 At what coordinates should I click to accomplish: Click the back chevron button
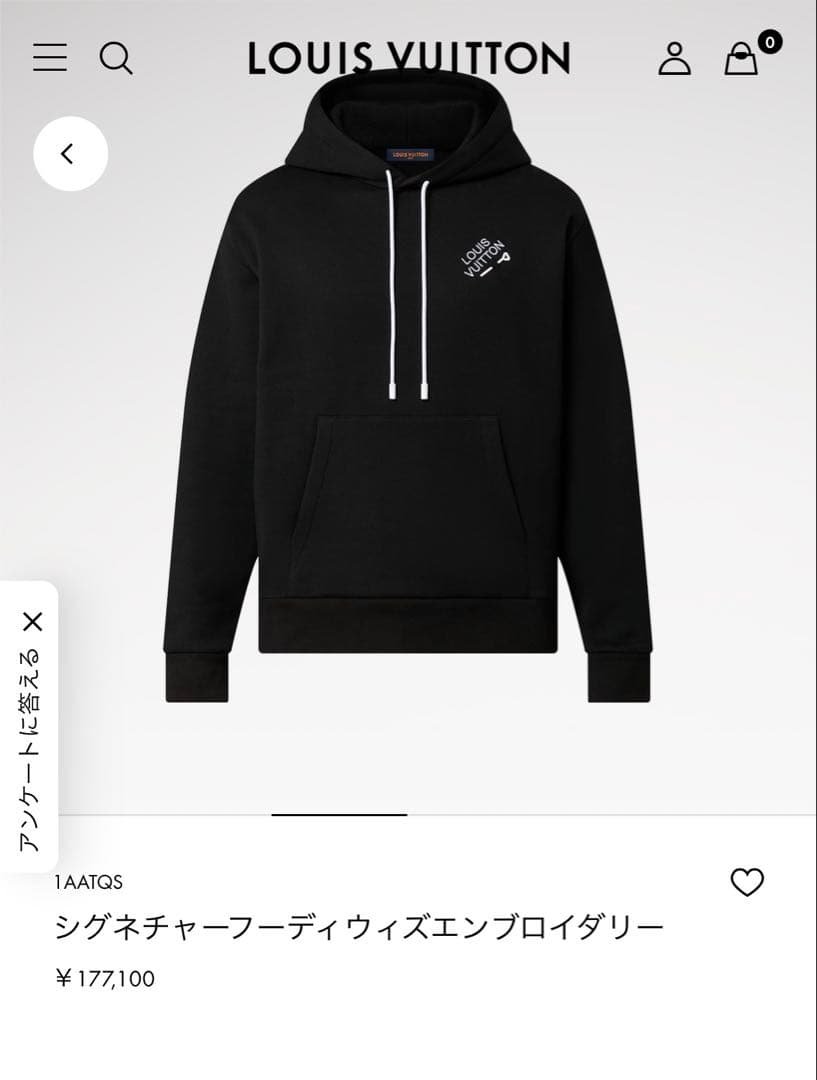66,154
